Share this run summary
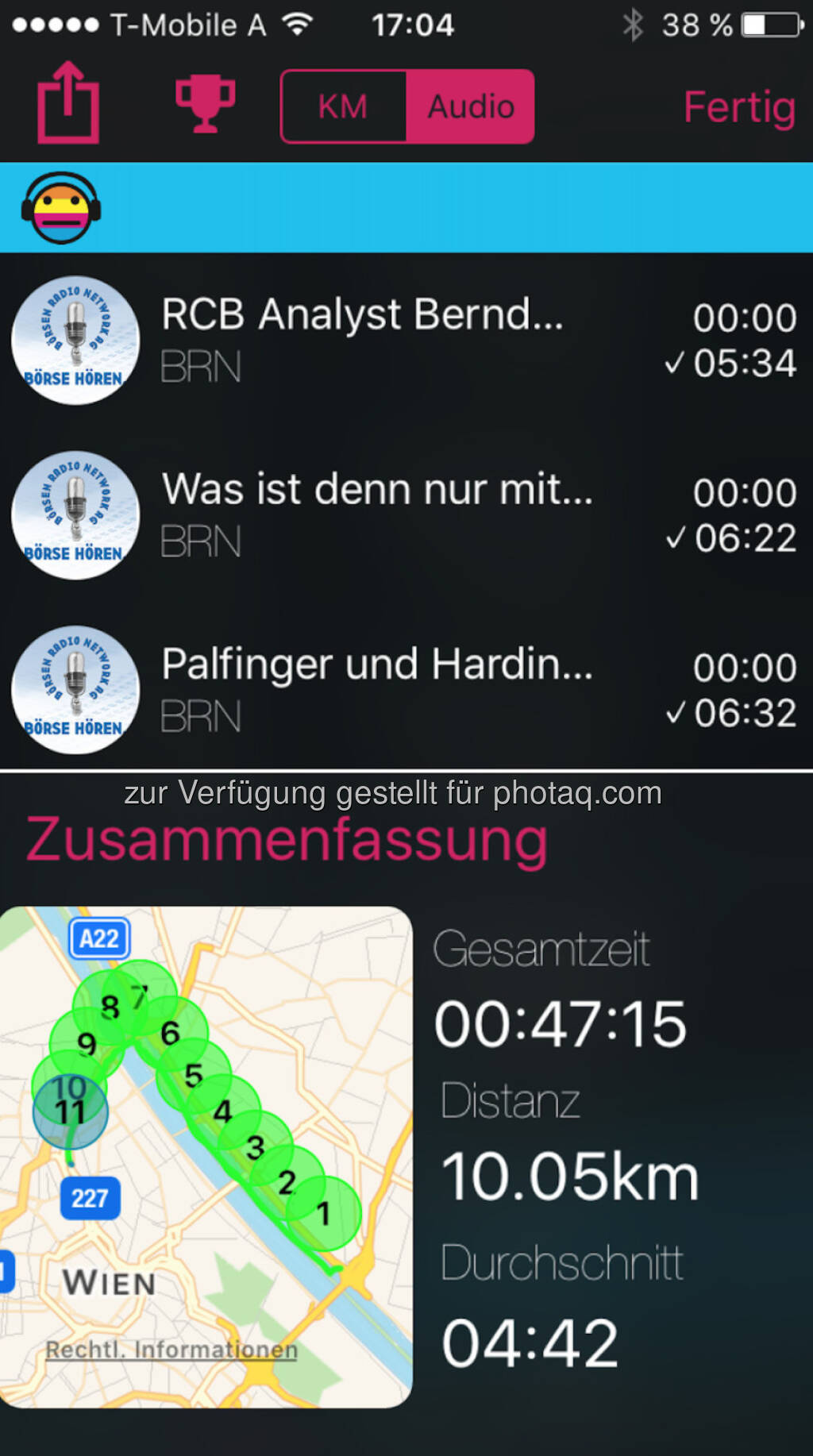Screen dimensions: 813x1456 [68, 104]
